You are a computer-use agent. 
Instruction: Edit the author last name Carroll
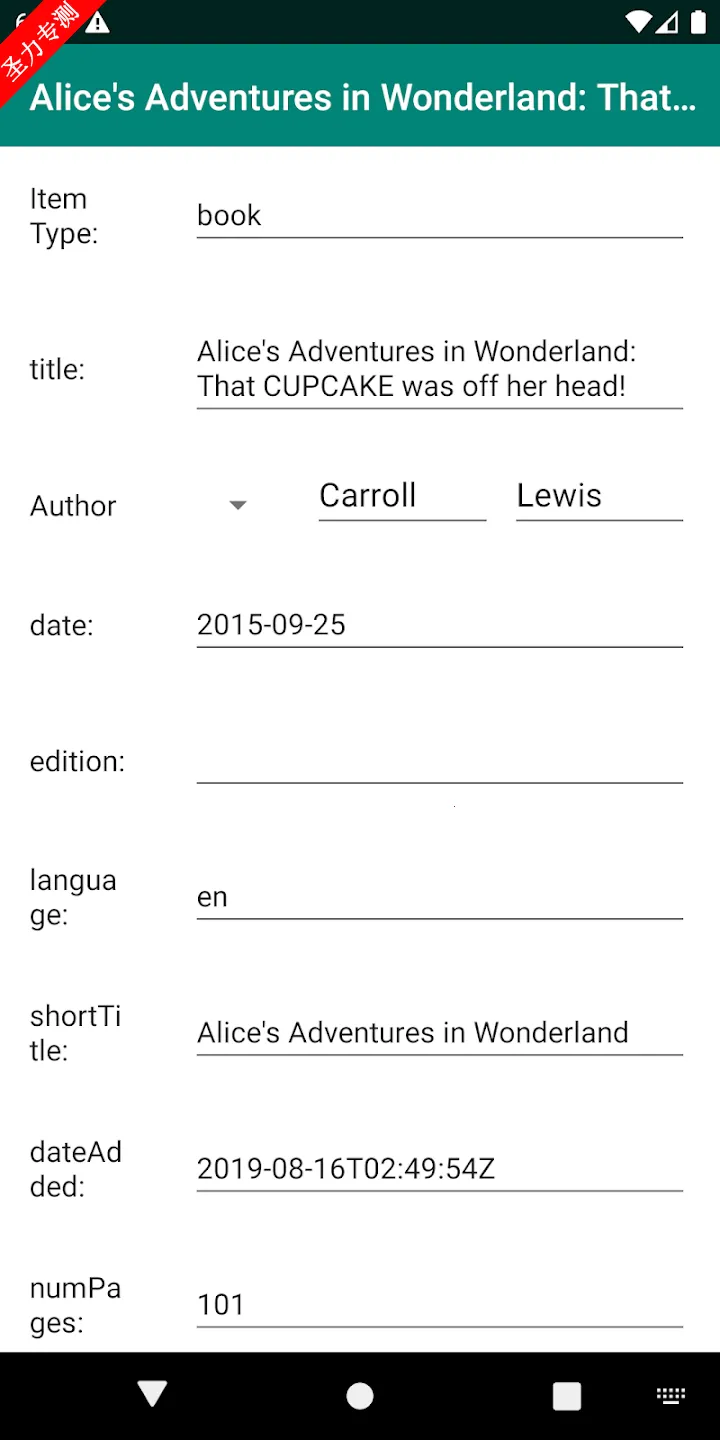tap(402, 496)
